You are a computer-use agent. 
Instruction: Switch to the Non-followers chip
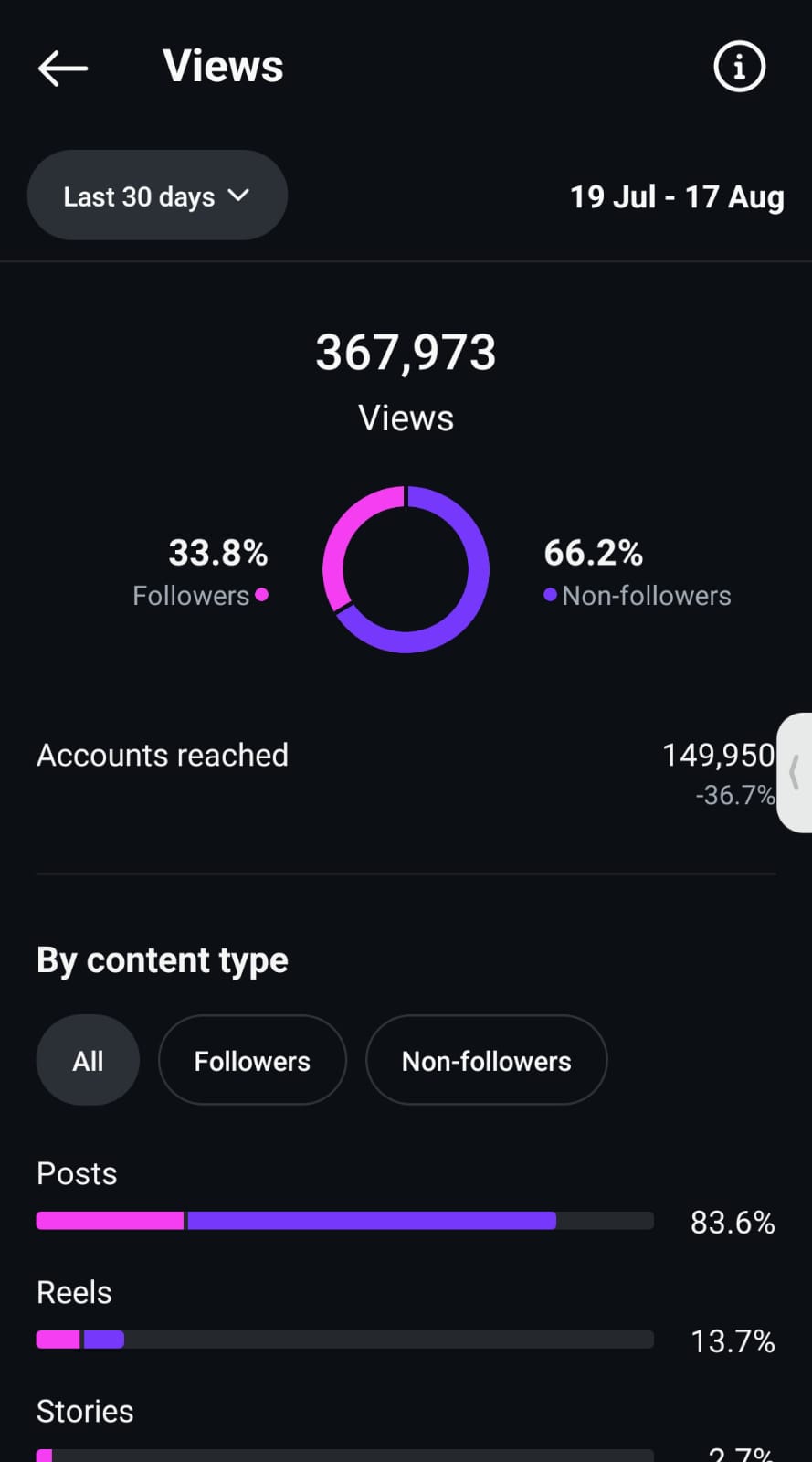tap(486, 1060)
